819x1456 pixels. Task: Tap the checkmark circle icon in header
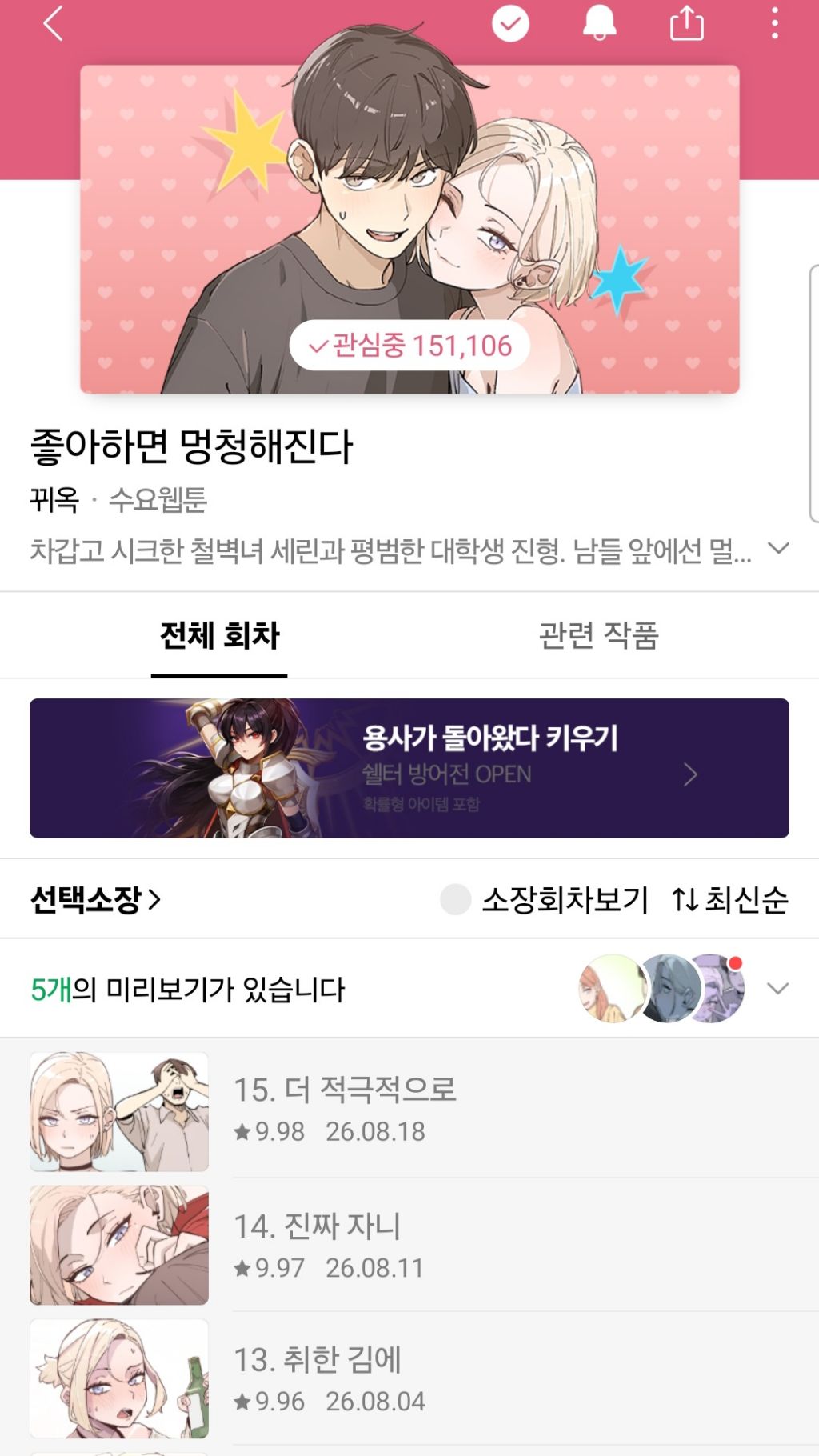point(510,23)
